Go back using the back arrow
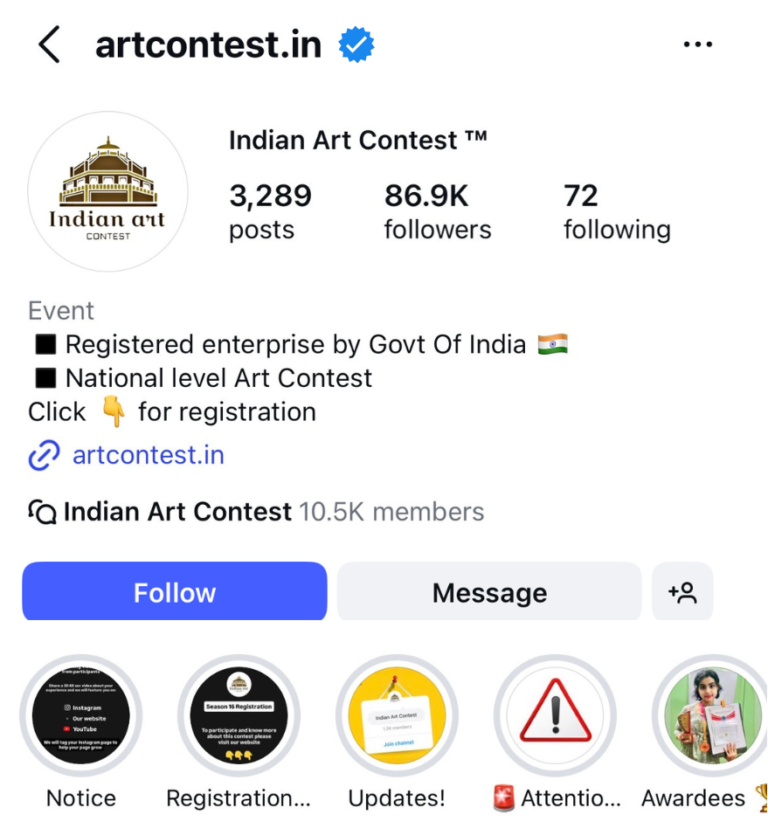This screenshot has width=768, height=835. point(48,45)
